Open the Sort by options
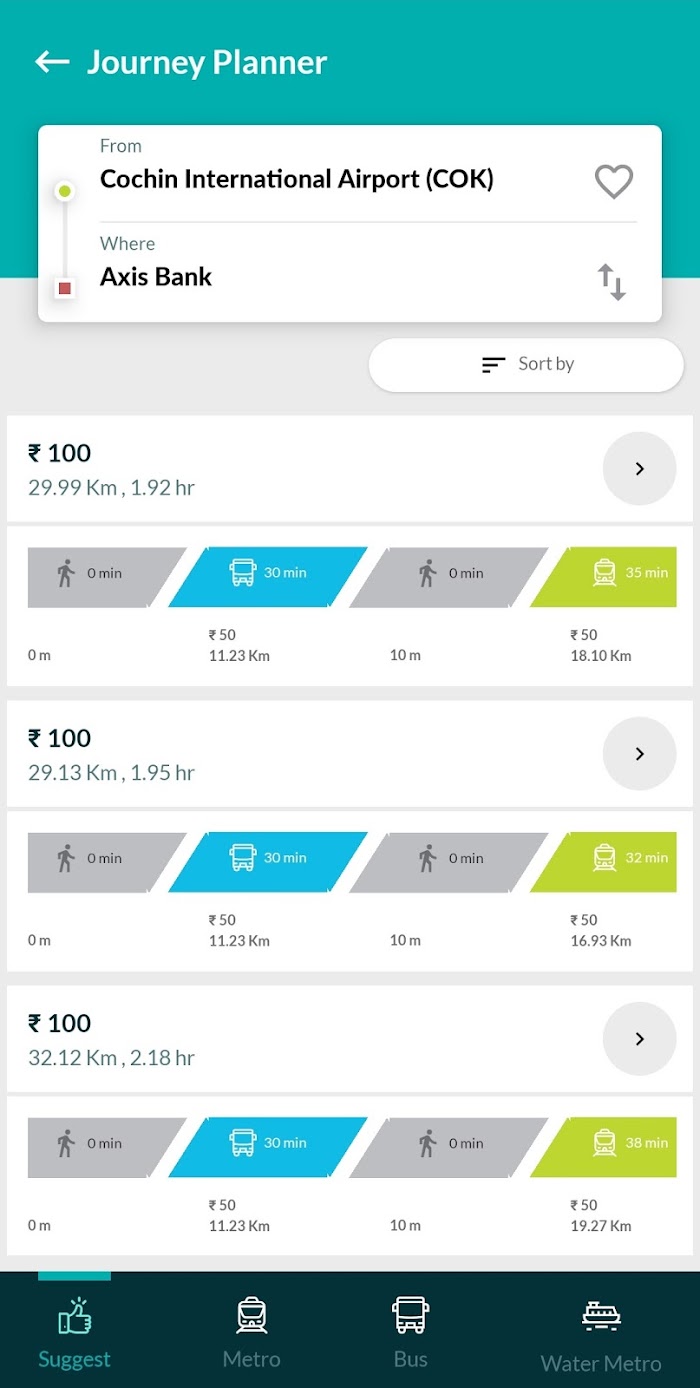The width and height of the screenshot is (700, 1388). click(x=526, y=364)
